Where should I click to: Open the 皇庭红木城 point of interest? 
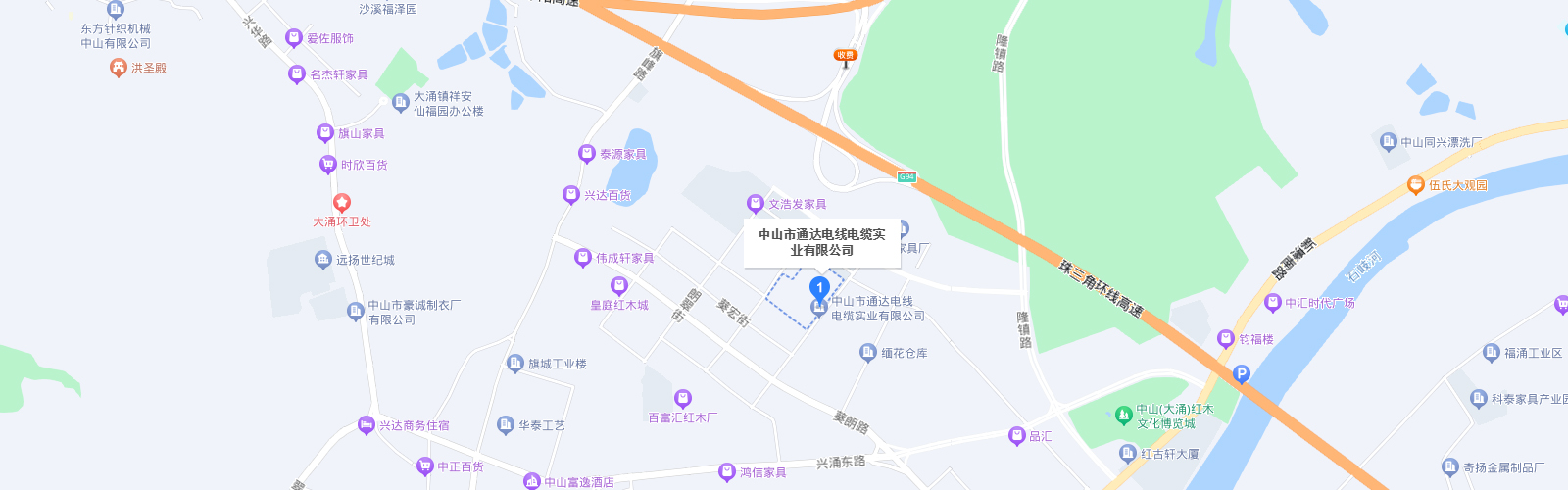click(x=618, y=286)
